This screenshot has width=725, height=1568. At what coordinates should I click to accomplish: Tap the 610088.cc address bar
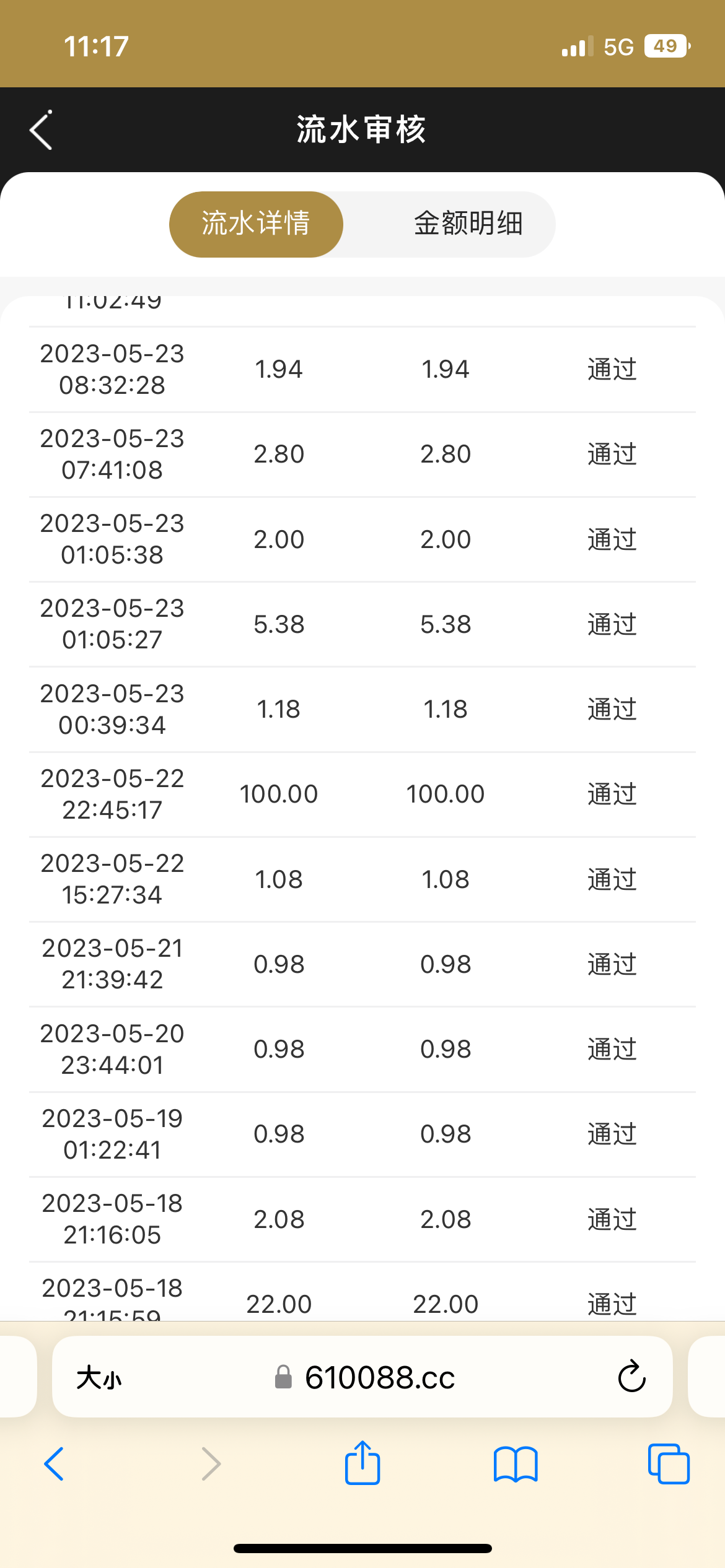tap(379, 1378)
